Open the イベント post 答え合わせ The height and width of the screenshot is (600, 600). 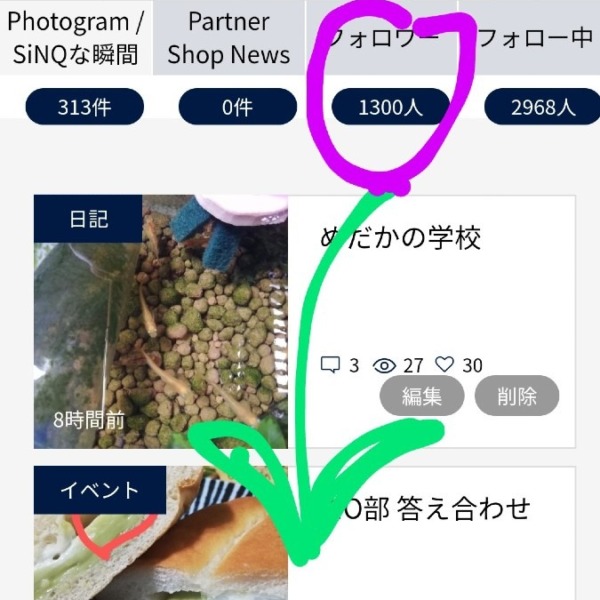430,510
